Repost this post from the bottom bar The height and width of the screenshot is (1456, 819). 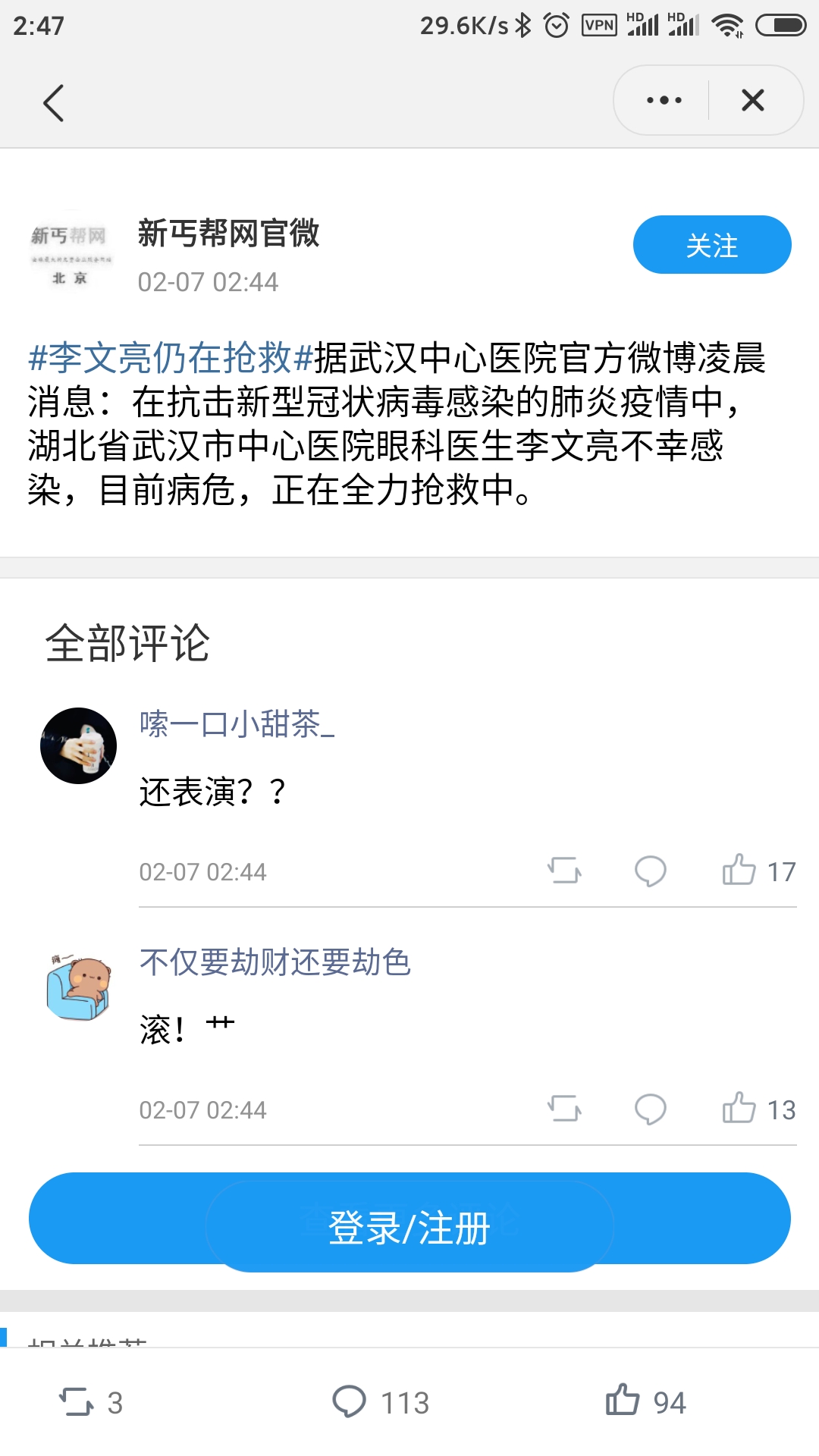coord(91,1402)
